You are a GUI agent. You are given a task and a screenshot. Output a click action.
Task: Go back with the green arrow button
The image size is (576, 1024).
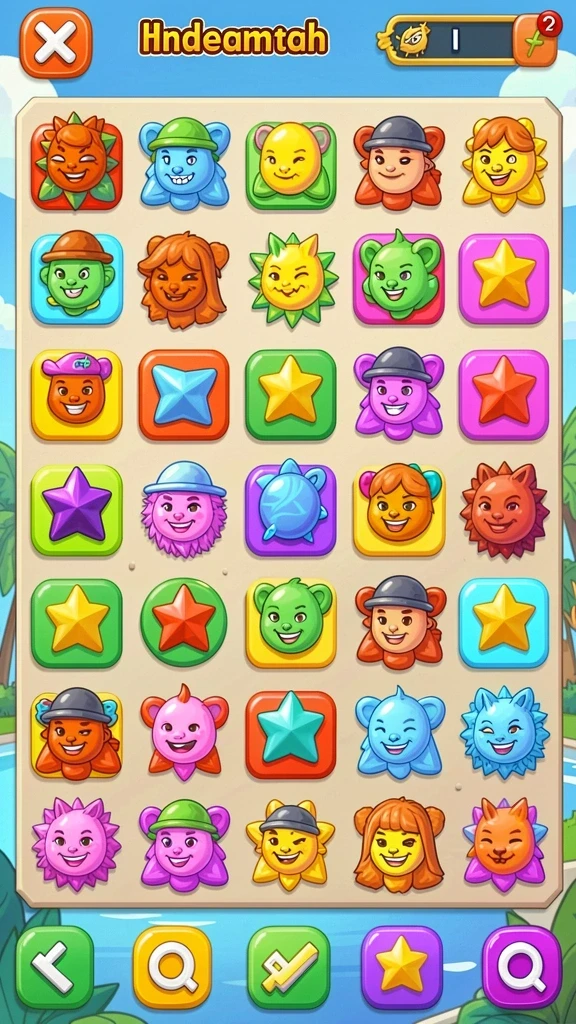(55, 967)
